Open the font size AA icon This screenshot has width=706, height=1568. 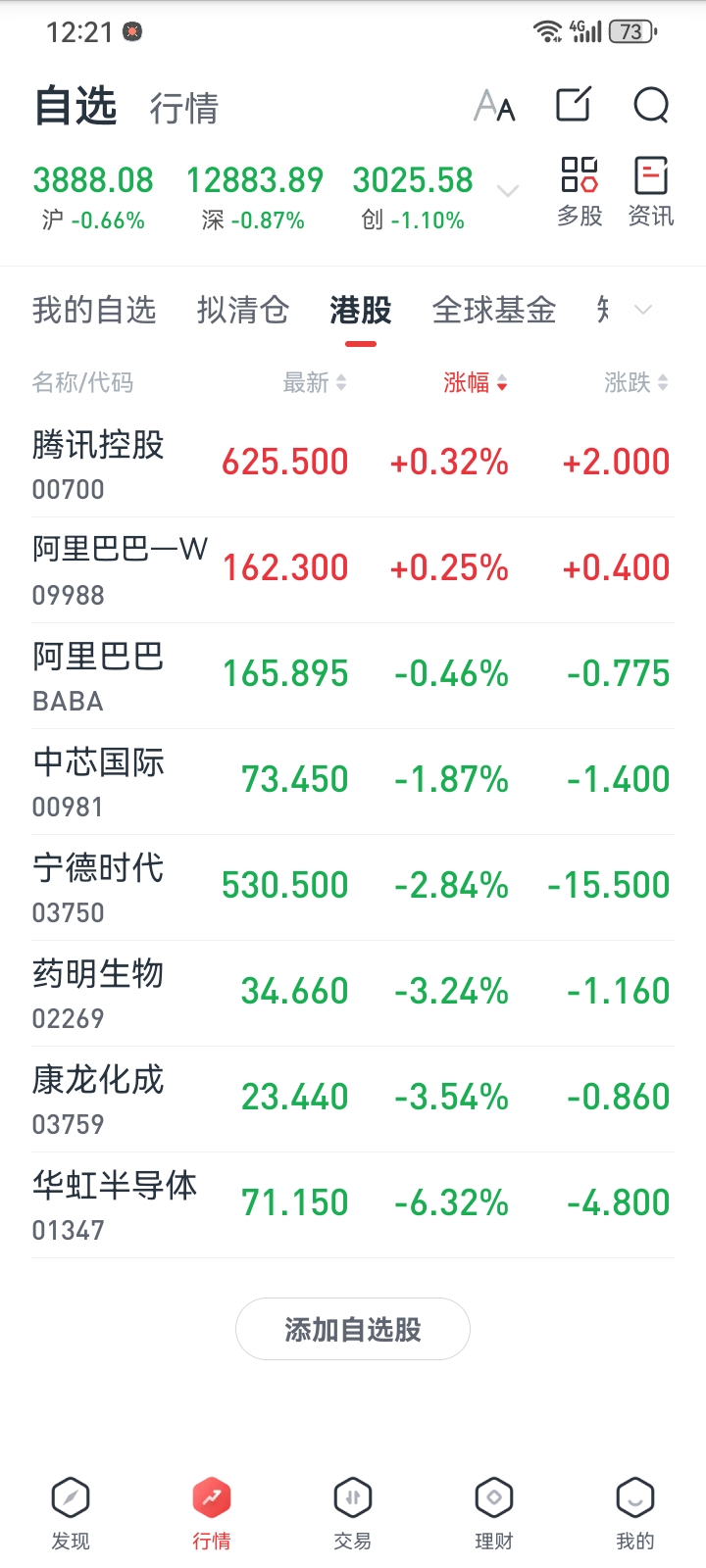point(494,105)
